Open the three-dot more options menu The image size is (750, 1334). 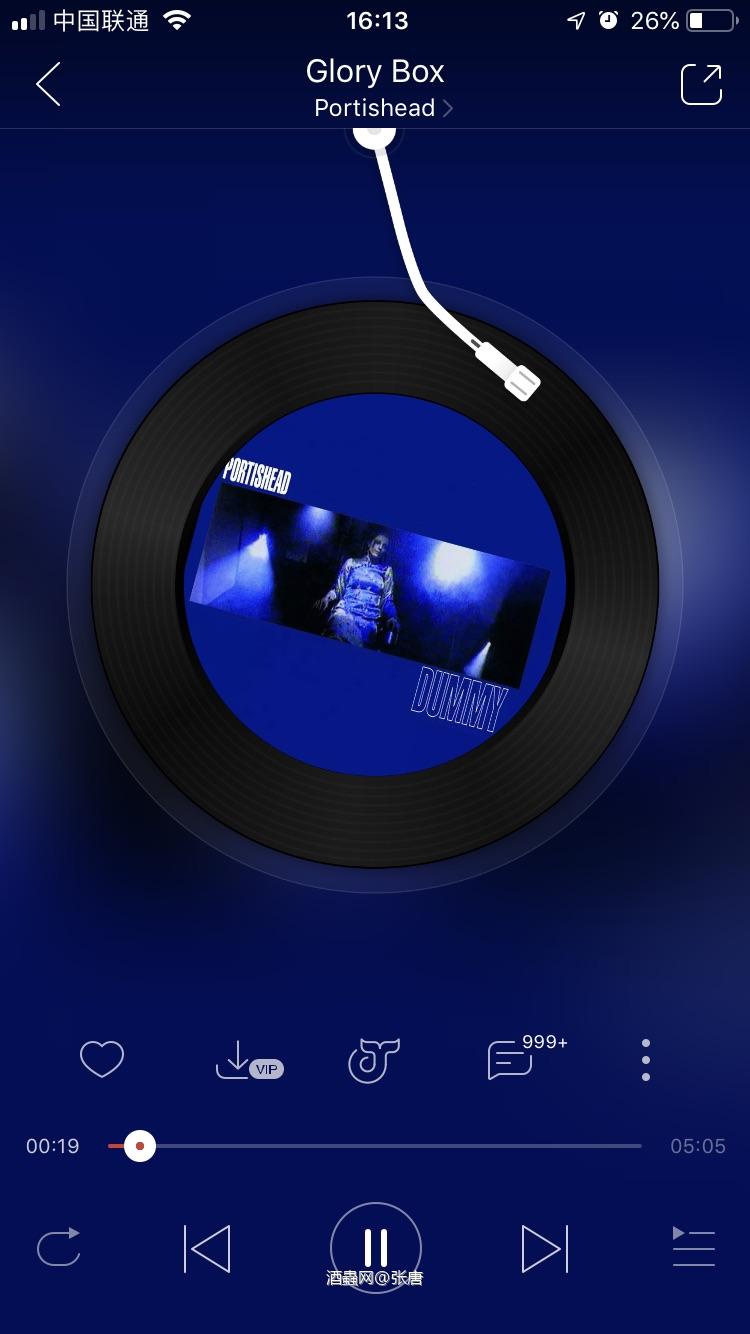(646, 1060)
